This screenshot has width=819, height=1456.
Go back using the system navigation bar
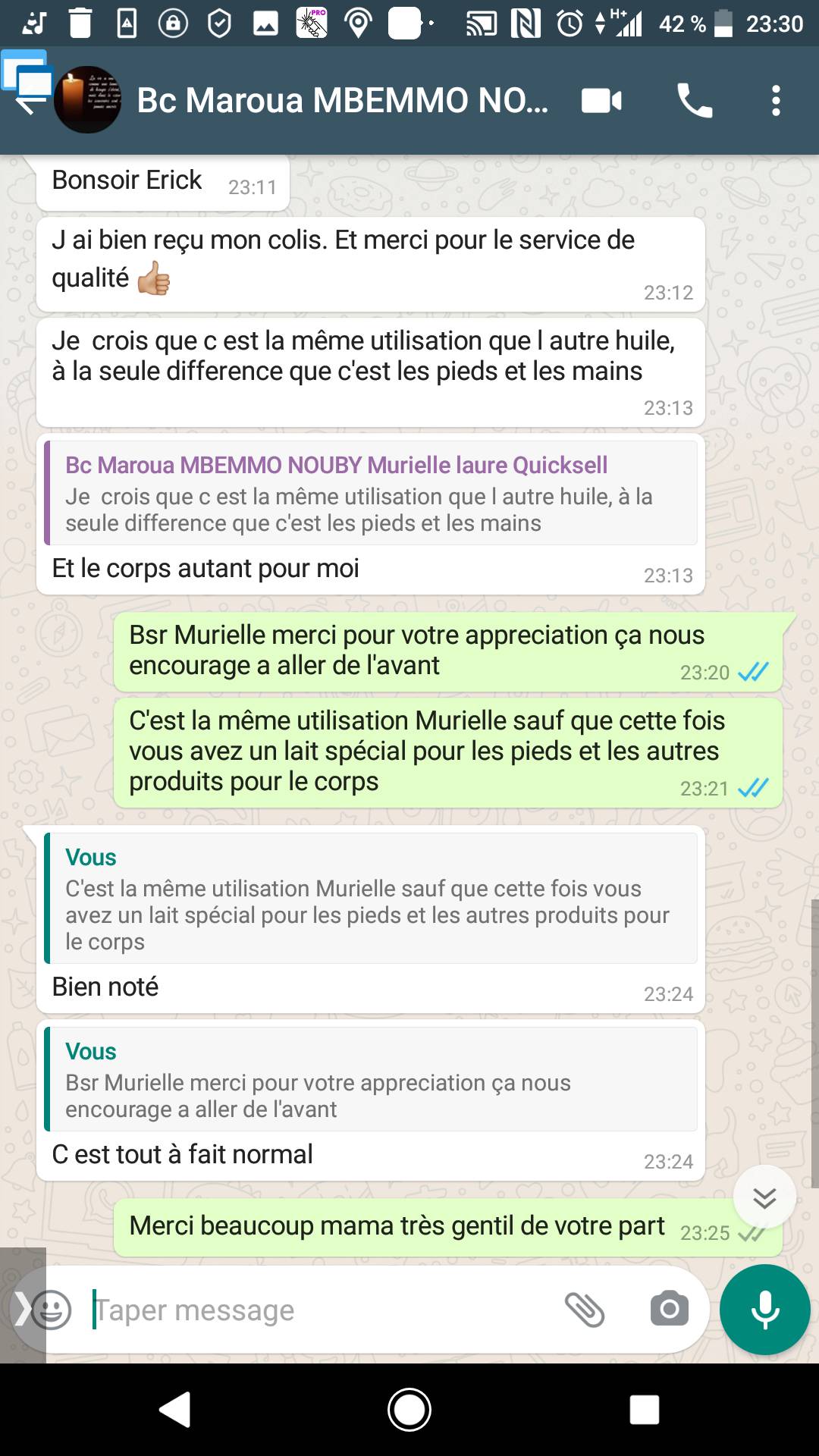[x=175, y=1410]
